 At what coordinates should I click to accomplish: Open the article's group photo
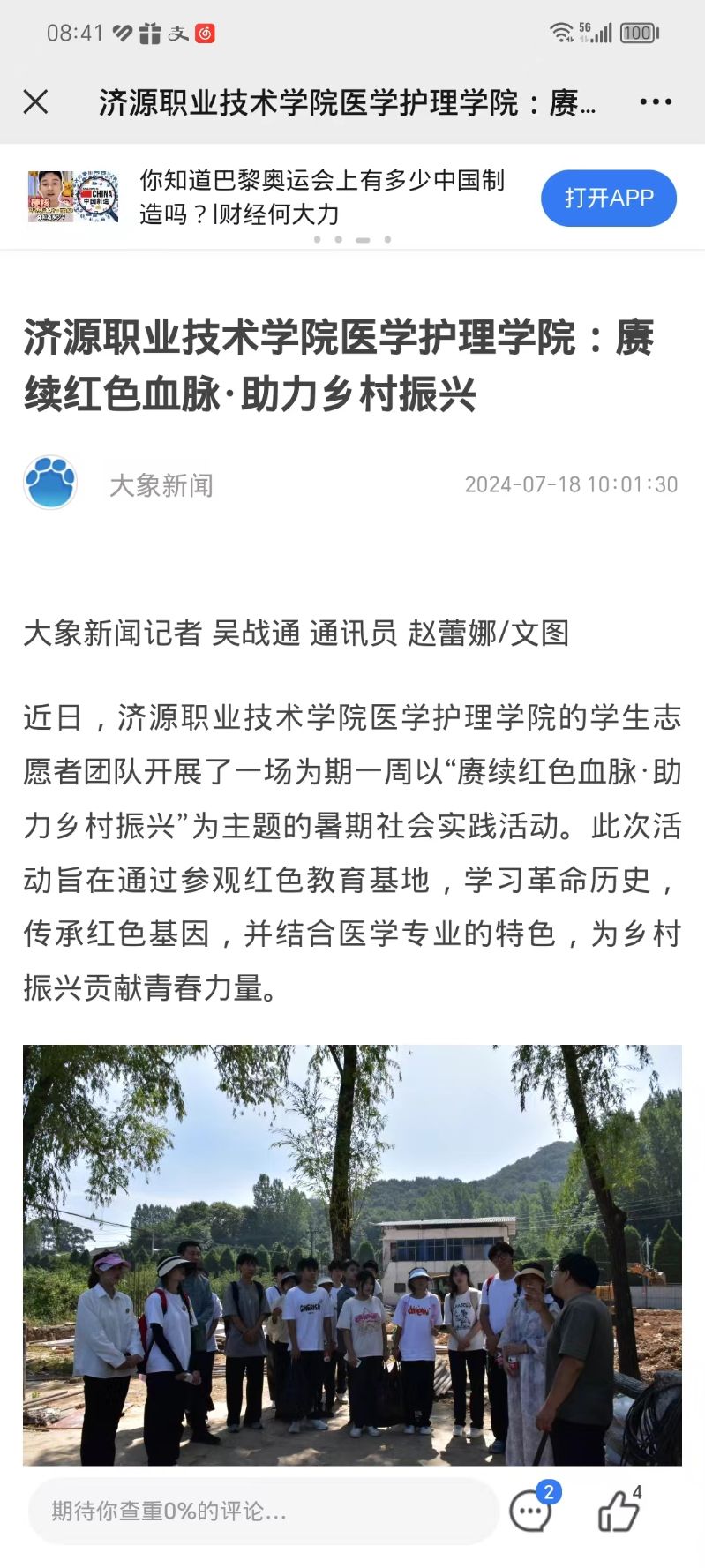pos(352,1254)
